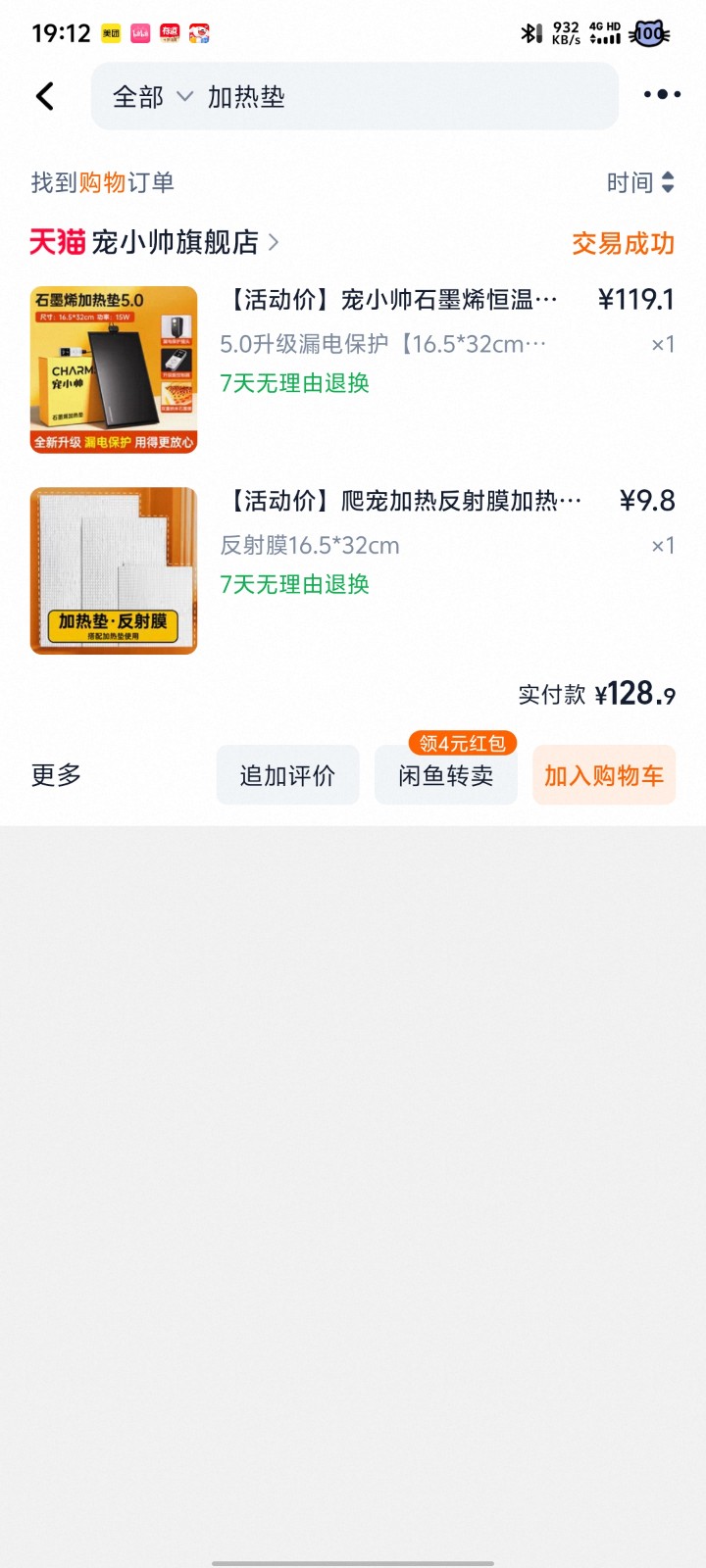Screen dimensions: 706x1568
Task: Tap 追加评价 to add a review
Action: 287,776
